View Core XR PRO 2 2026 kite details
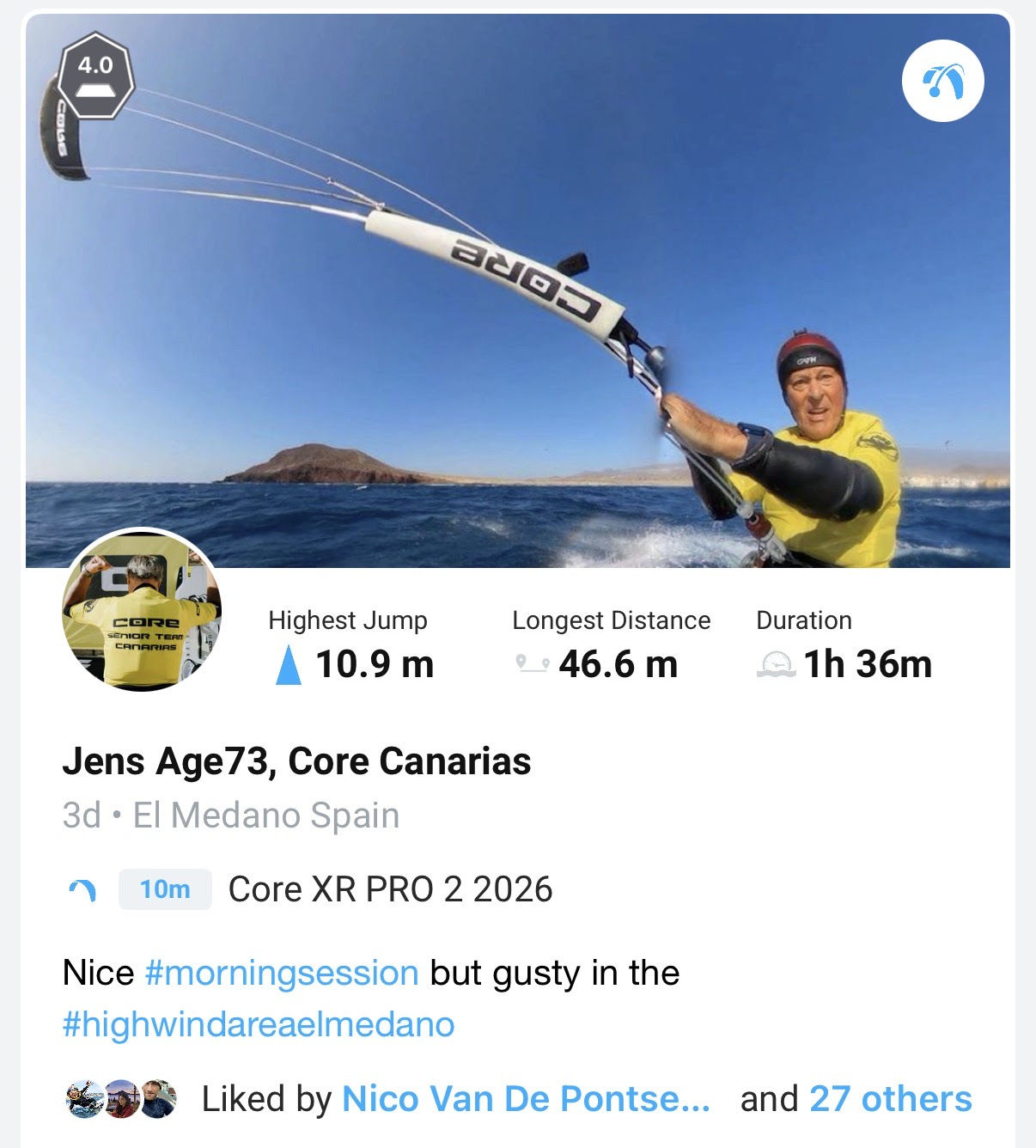Image resolution: width=1036 pixels, height=1148 pixels. (x=390, y=889)
